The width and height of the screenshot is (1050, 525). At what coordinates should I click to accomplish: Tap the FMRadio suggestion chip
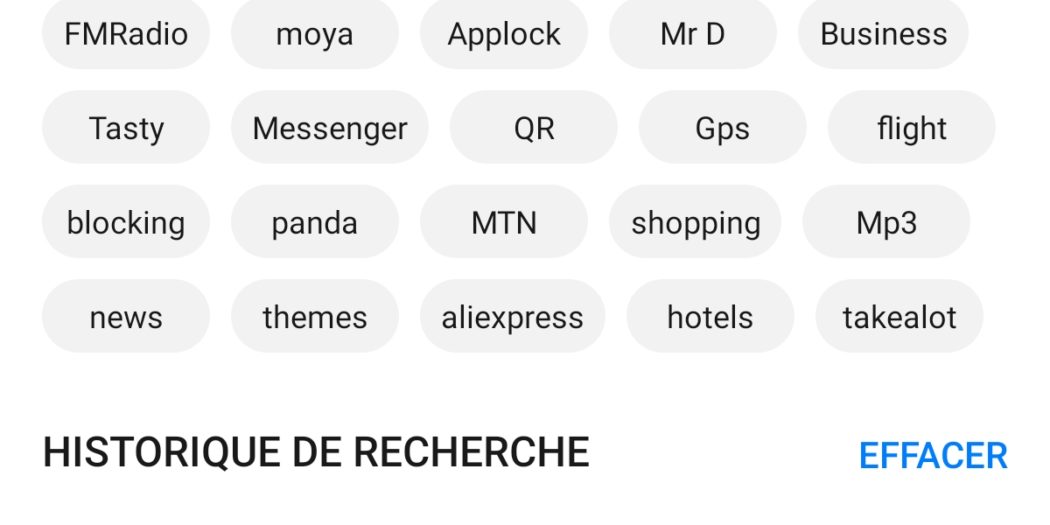coord(126,34)
